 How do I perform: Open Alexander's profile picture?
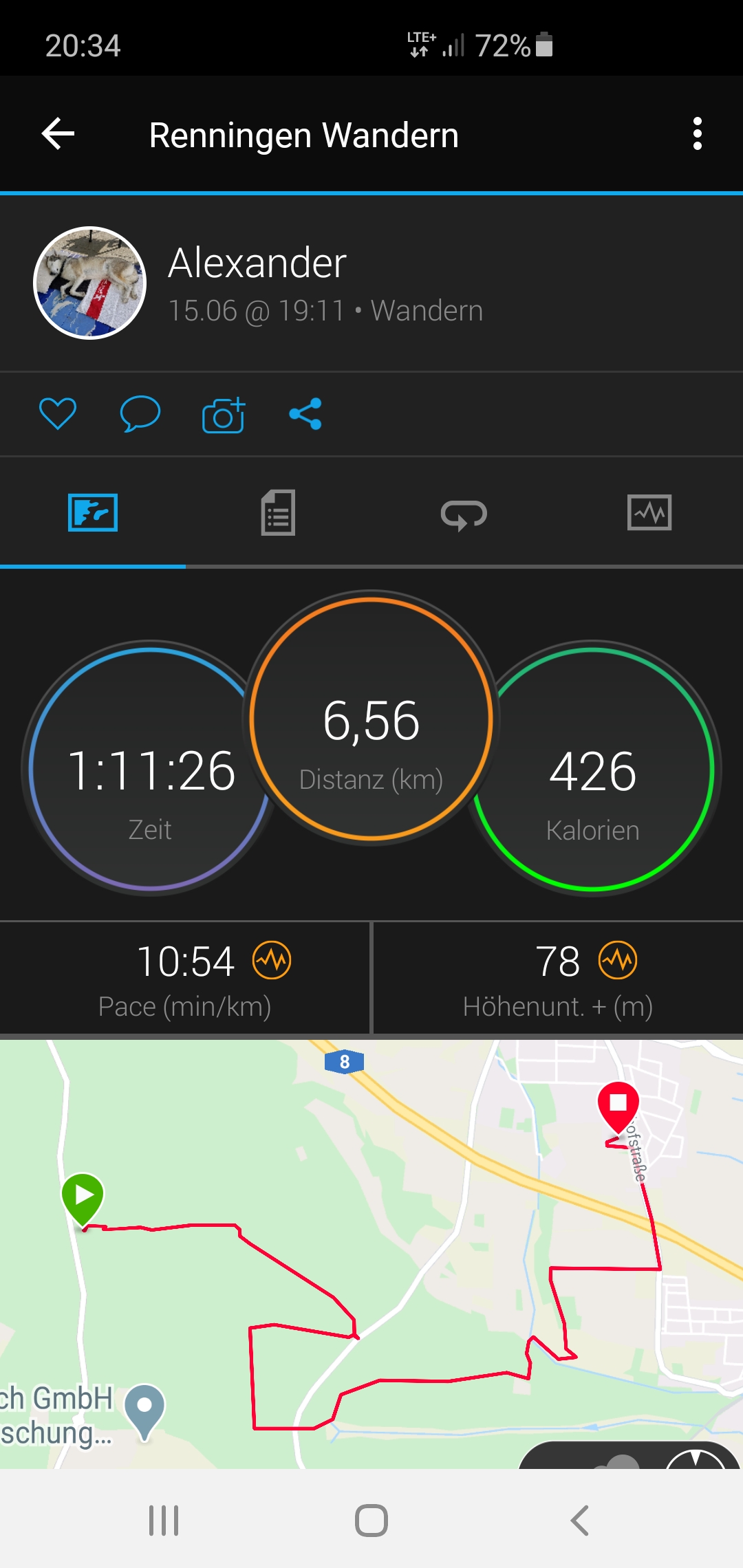pos(90,283)
